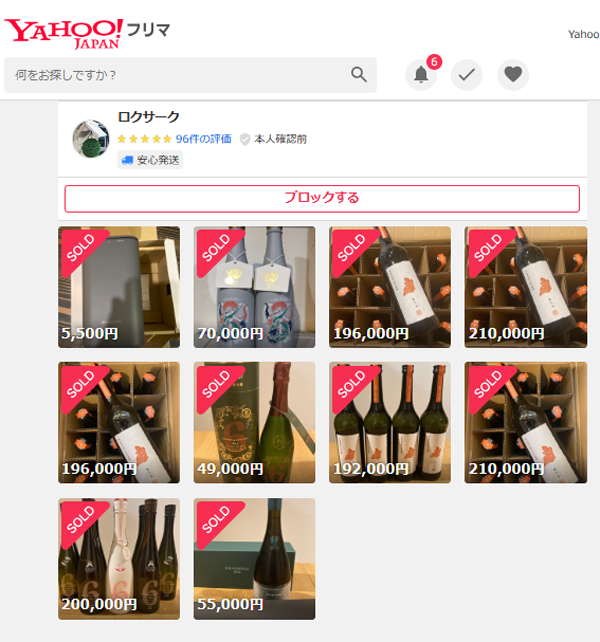This screenshot has height=642, width=600.
Task: Open ロクサーク seller profile picture
Action: pos(91,139)
